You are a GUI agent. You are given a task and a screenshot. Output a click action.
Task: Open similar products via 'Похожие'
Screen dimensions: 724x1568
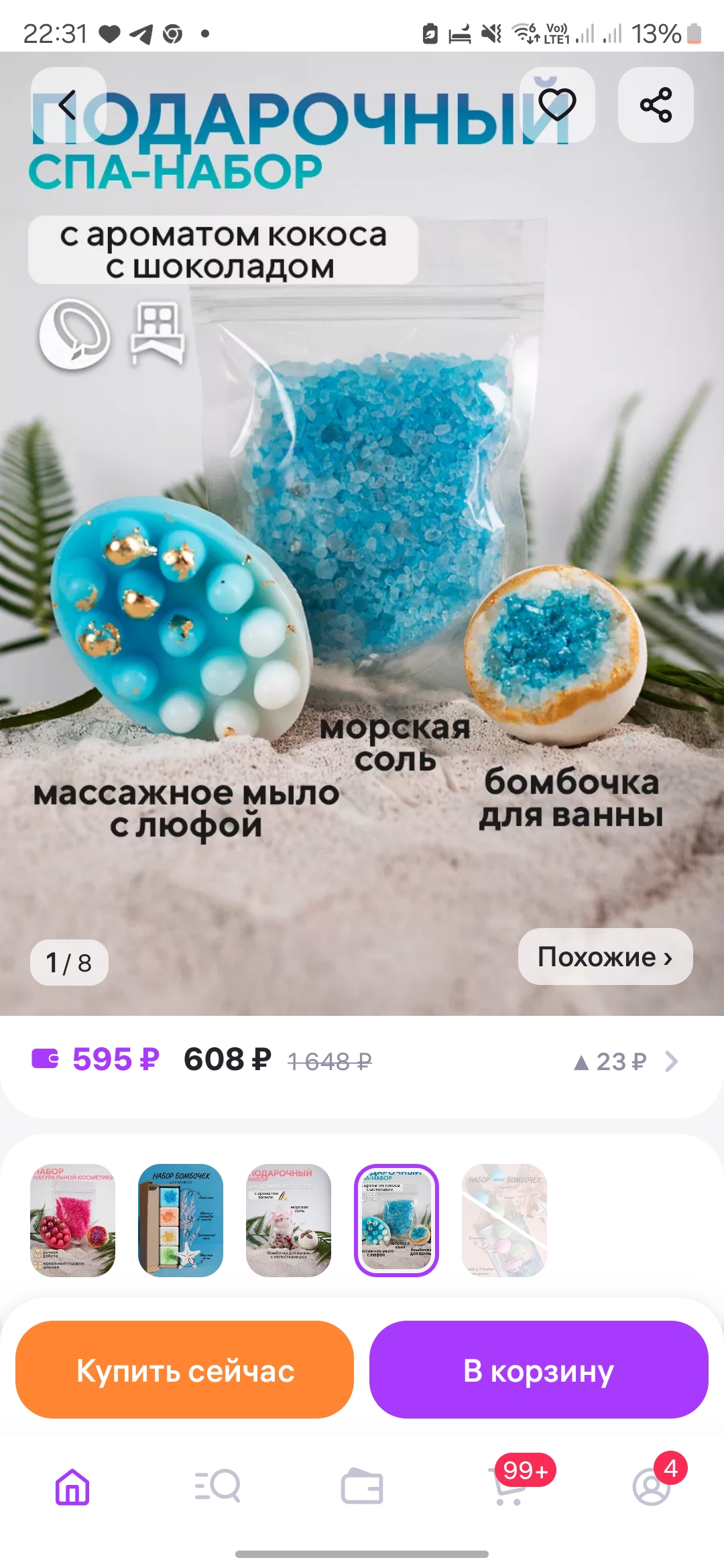coord(603,958)
